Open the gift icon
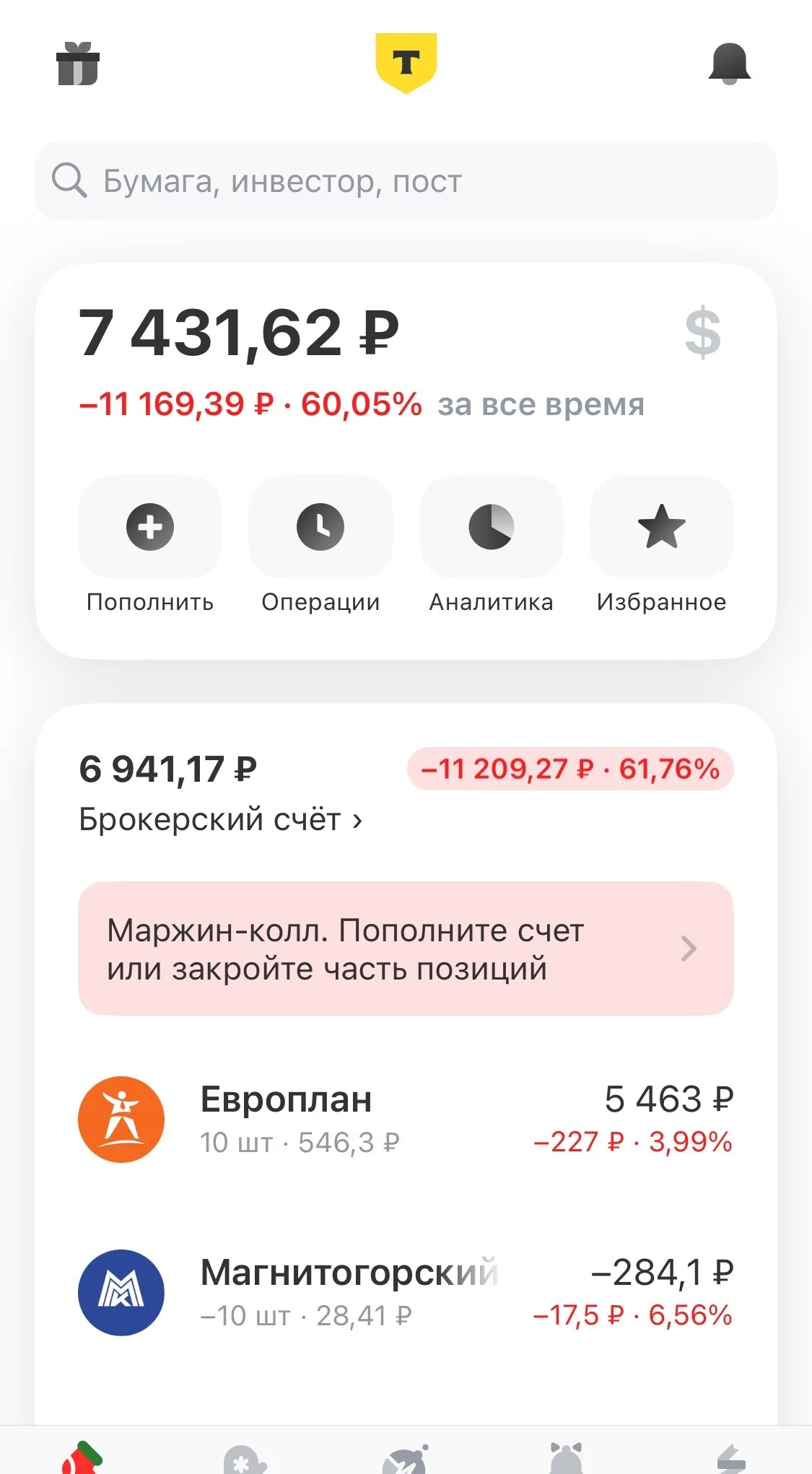Viewport: 812px width, 1474px height. click(x=78, y=64)
